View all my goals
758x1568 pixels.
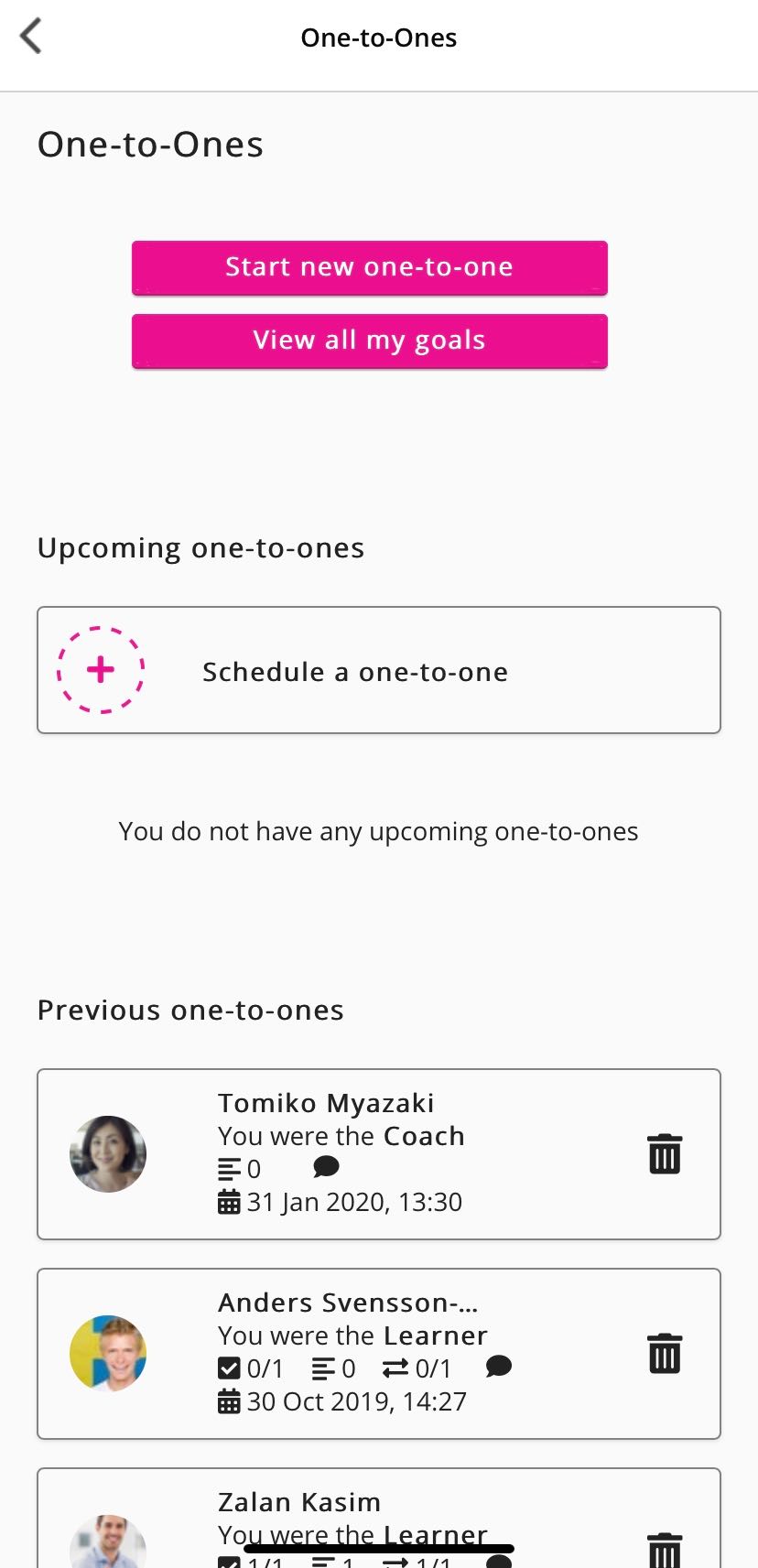point(369,341)
